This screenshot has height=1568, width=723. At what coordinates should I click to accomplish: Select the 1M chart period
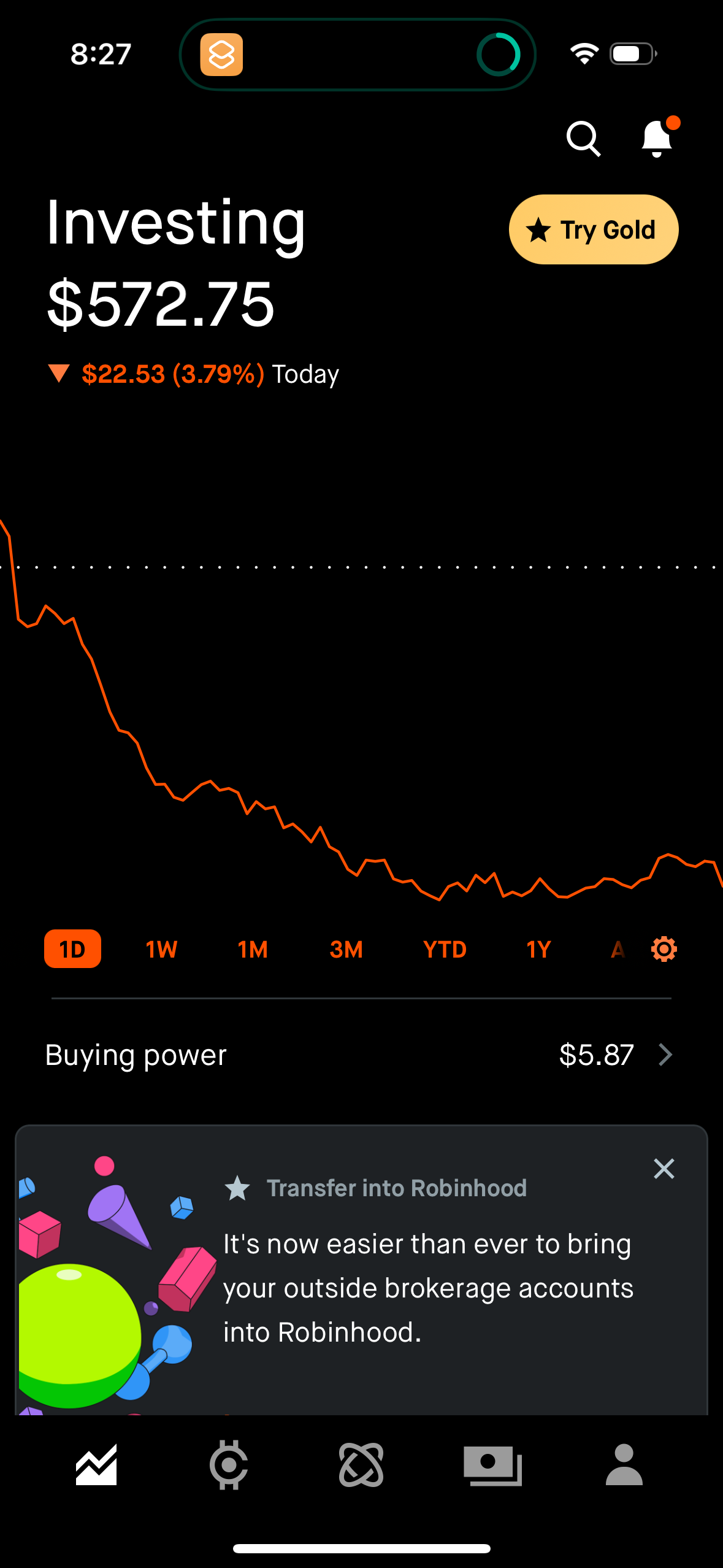tap(252, 948)
